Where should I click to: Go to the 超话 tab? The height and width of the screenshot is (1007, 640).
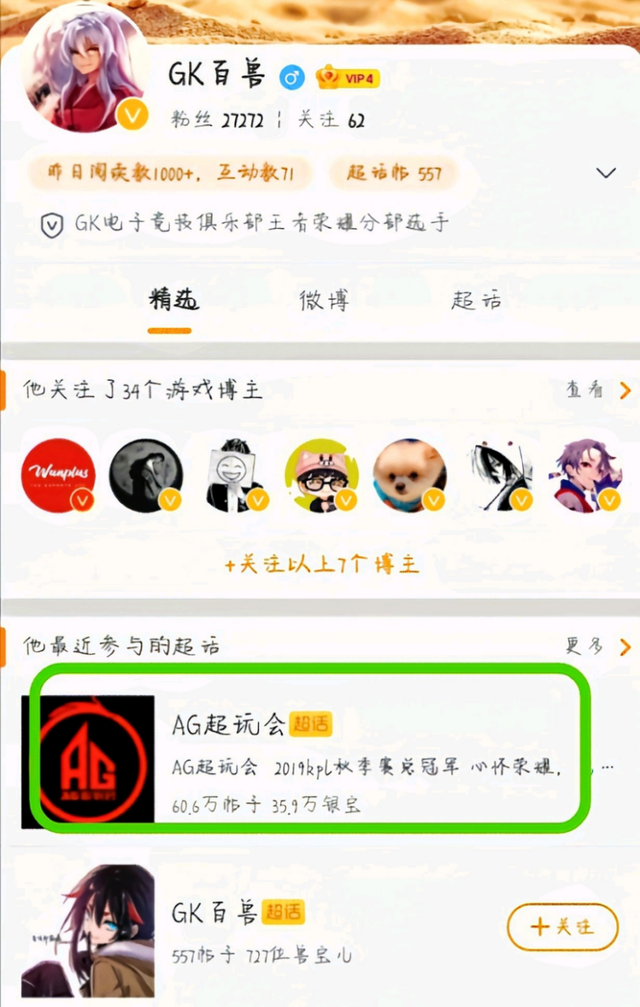tap(476, 300)
